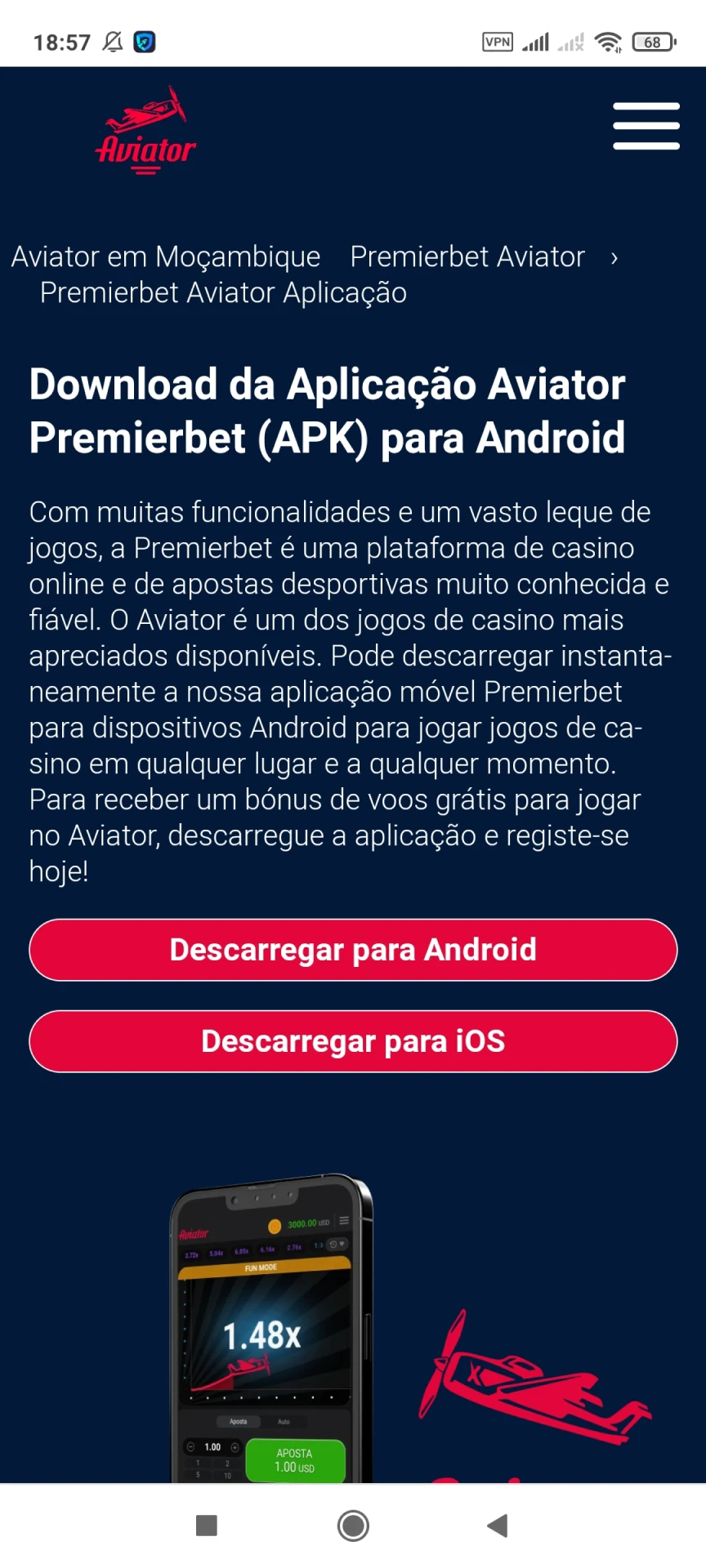Click Descarregar para iOS
Image resolution: width=706 pixels, height=1568 pixels.
(353, 1041)
